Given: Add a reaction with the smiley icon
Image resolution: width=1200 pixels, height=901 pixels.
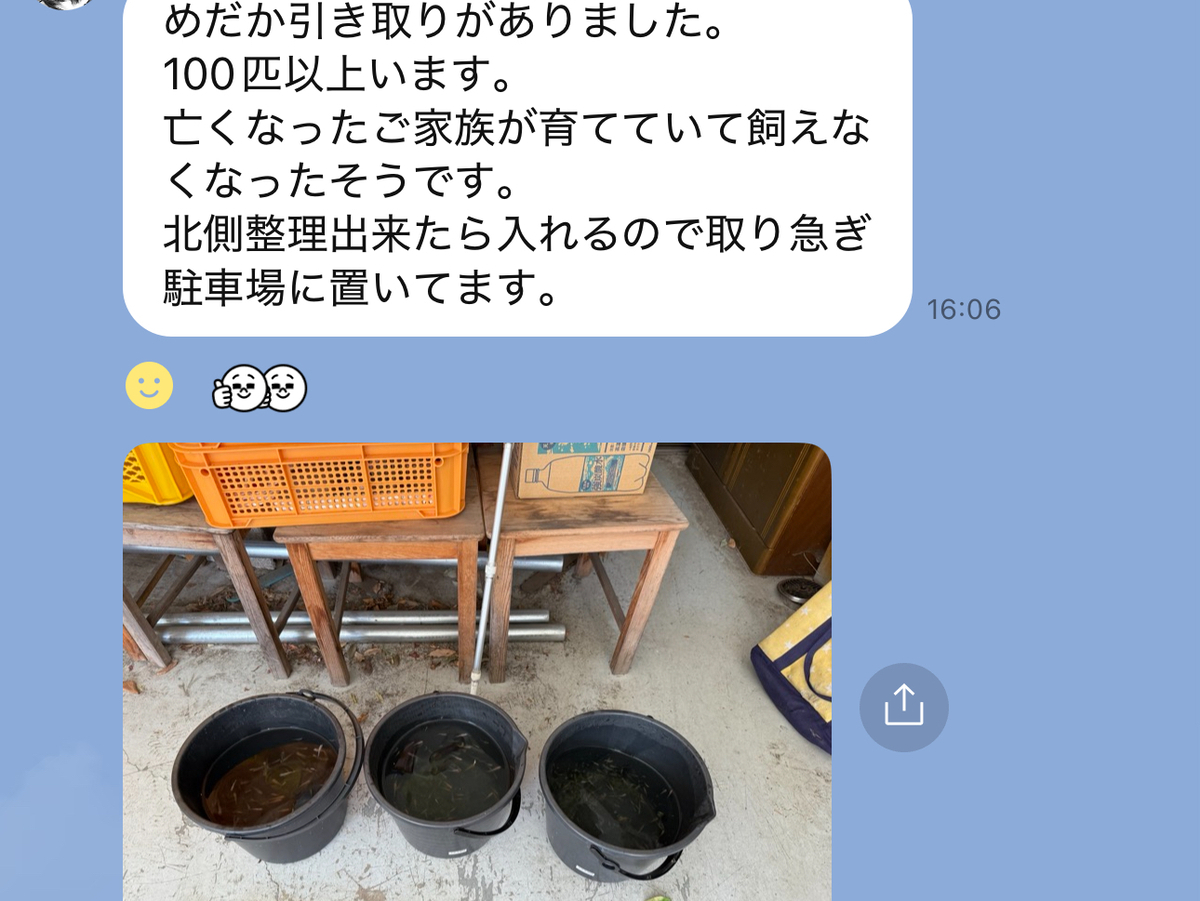Looking at the screenshot, I should coord(149,386).
